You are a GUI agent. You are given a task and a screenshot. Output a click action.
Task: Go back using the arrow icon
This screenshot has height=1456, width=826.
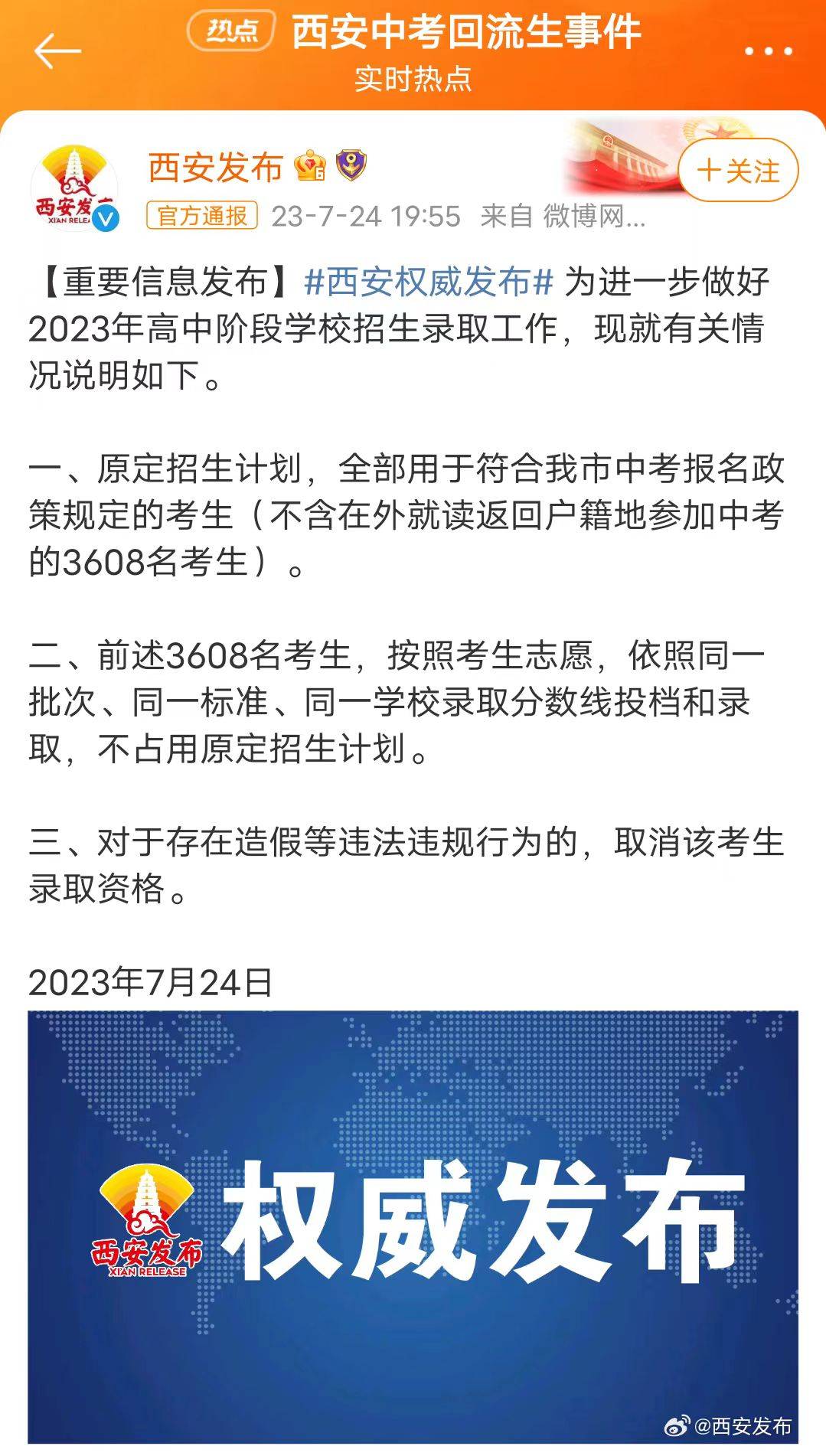pos(57,51)
